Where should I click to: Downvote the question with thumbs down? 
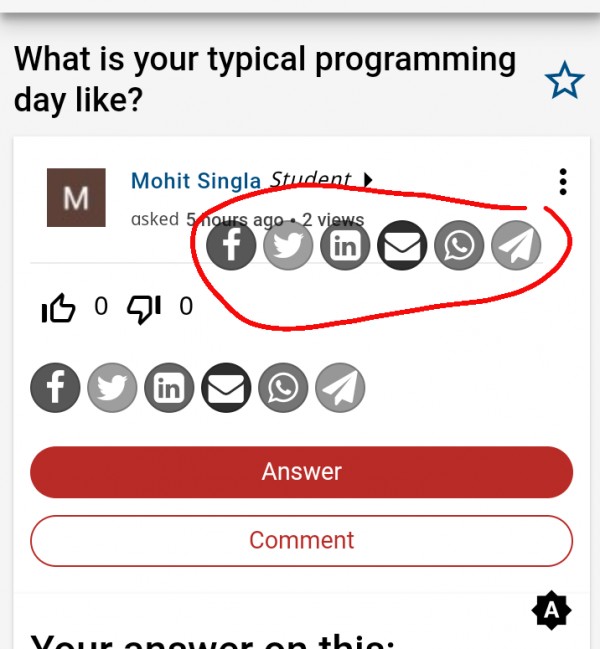click(143, 308)
